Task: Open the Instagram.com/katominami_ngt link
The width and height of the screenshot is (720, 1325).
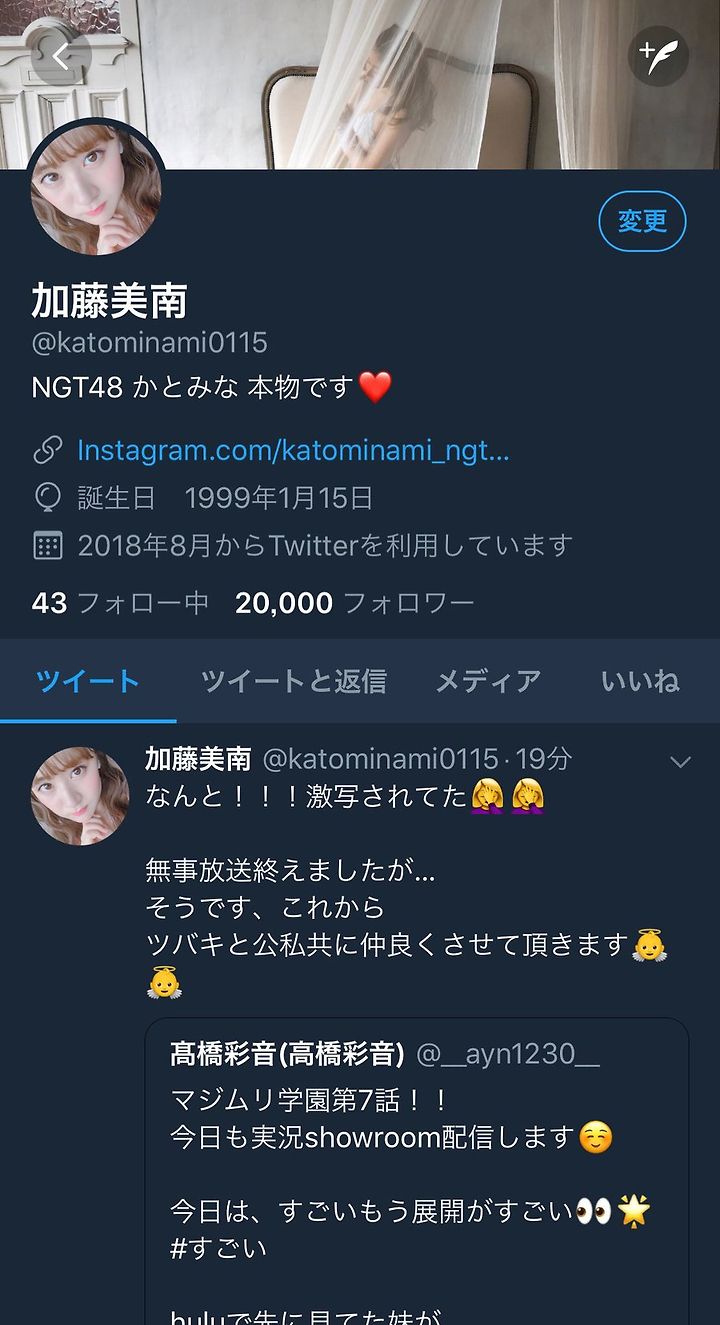Action: coord(293,449)
